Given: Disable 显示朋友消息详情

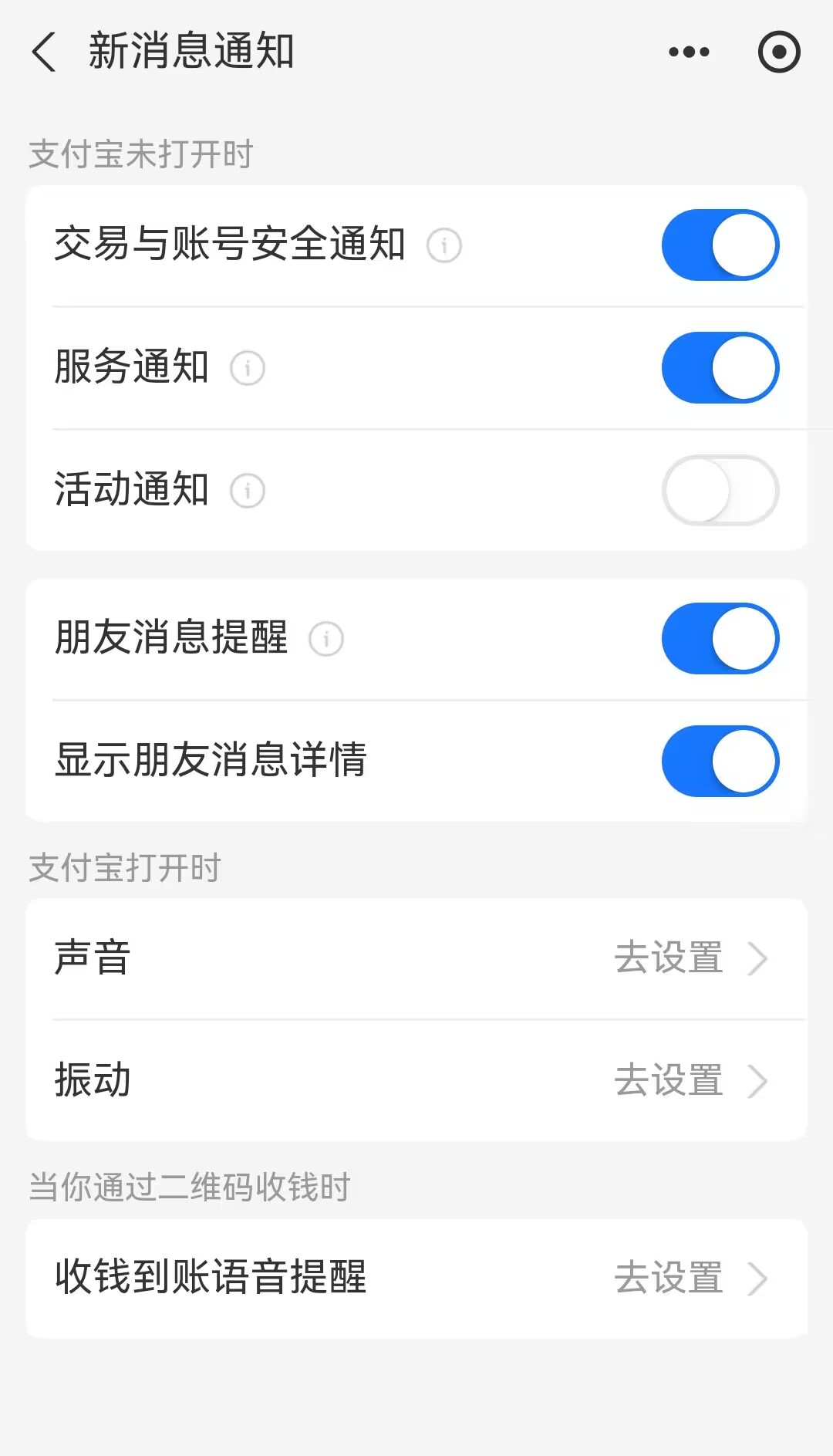Looking at the screenshot, I should 720,761.
